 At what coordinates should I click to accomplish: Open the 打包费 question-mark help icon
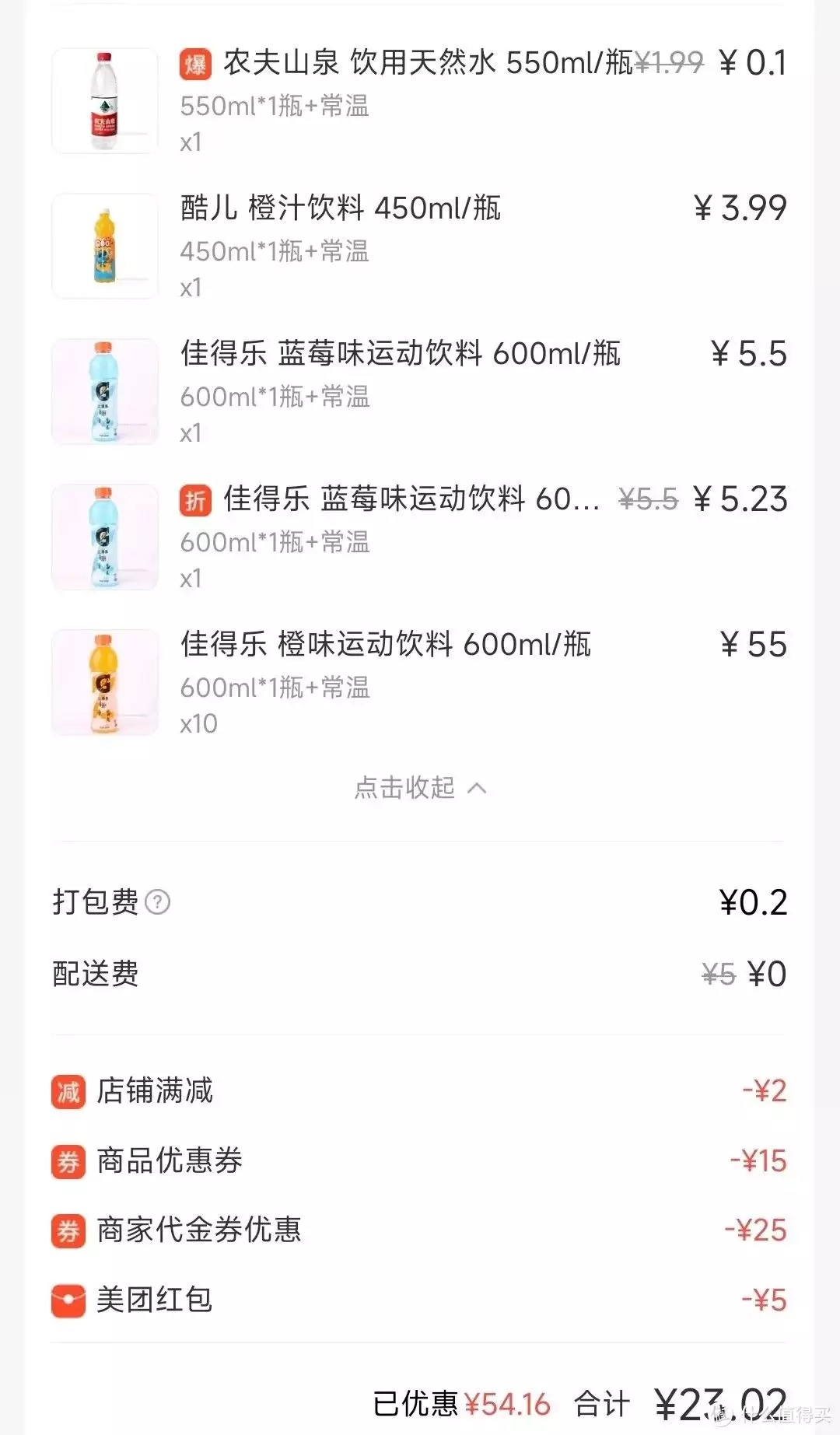158,902
